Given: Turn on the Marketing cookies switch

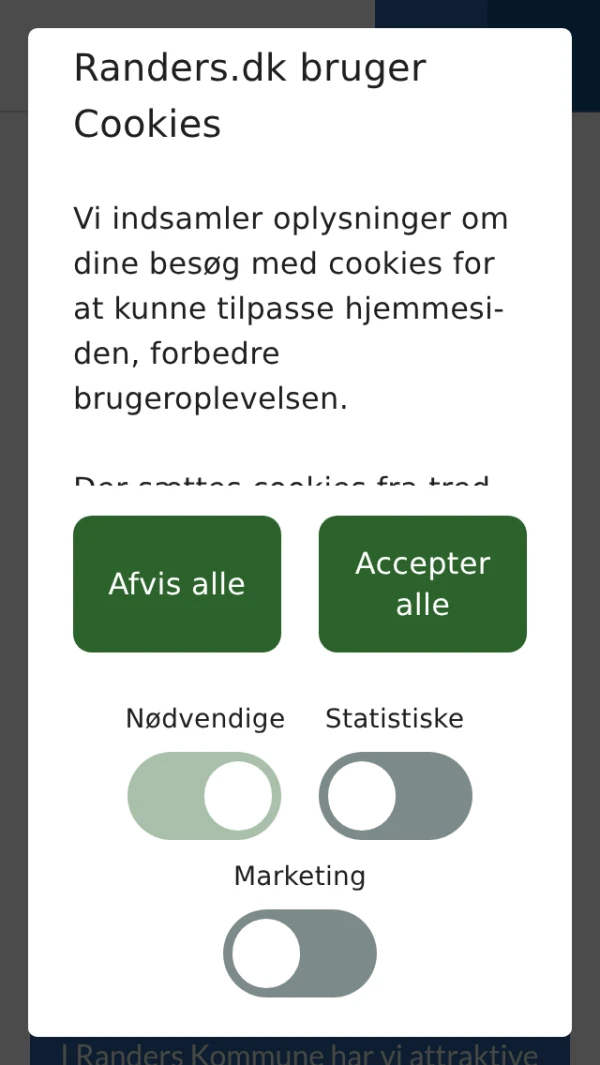Looking at the screenshot, I should [x=300, y=953].
